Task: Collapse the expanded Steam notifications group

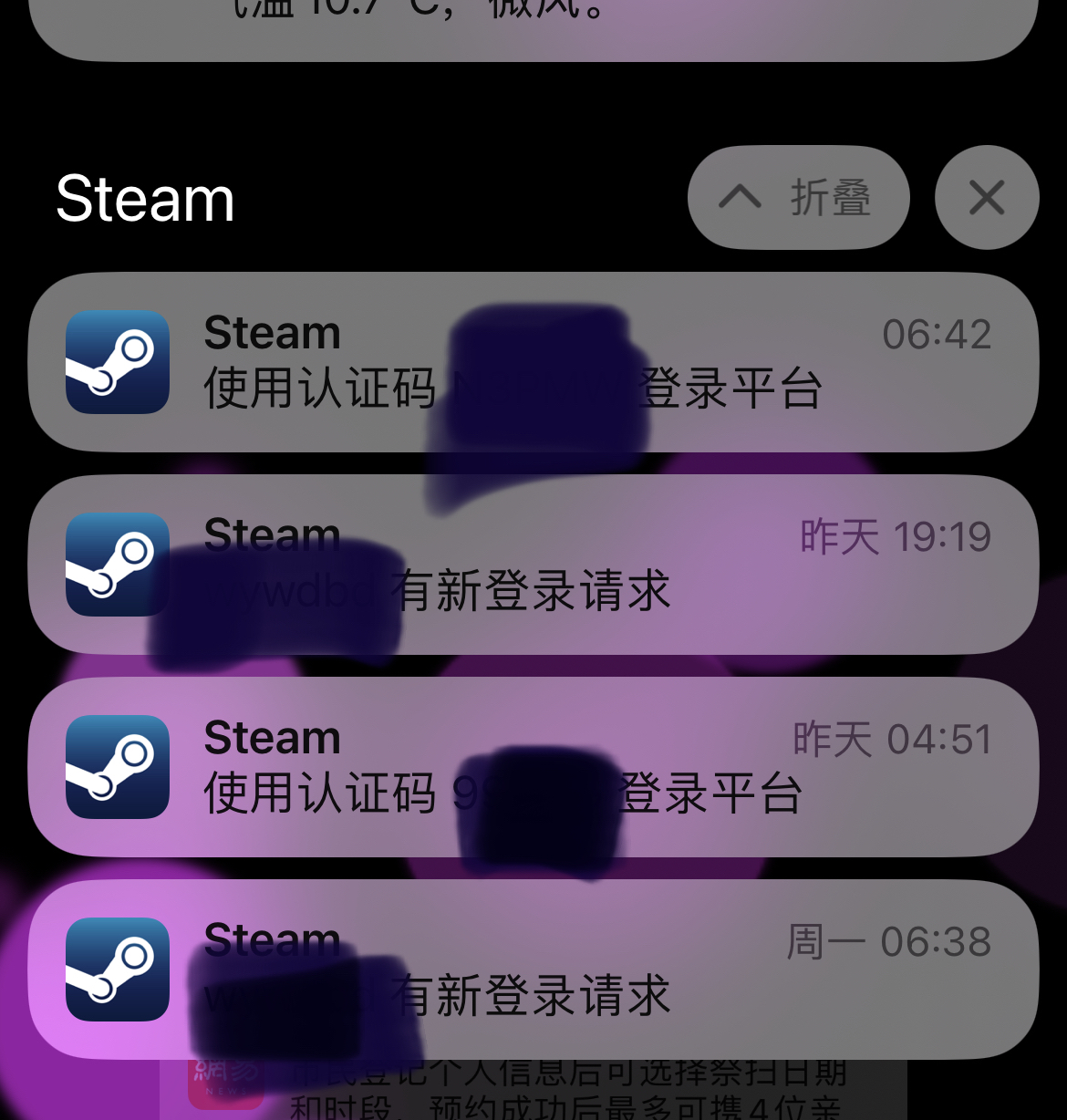Action: [x=798, y=198]
